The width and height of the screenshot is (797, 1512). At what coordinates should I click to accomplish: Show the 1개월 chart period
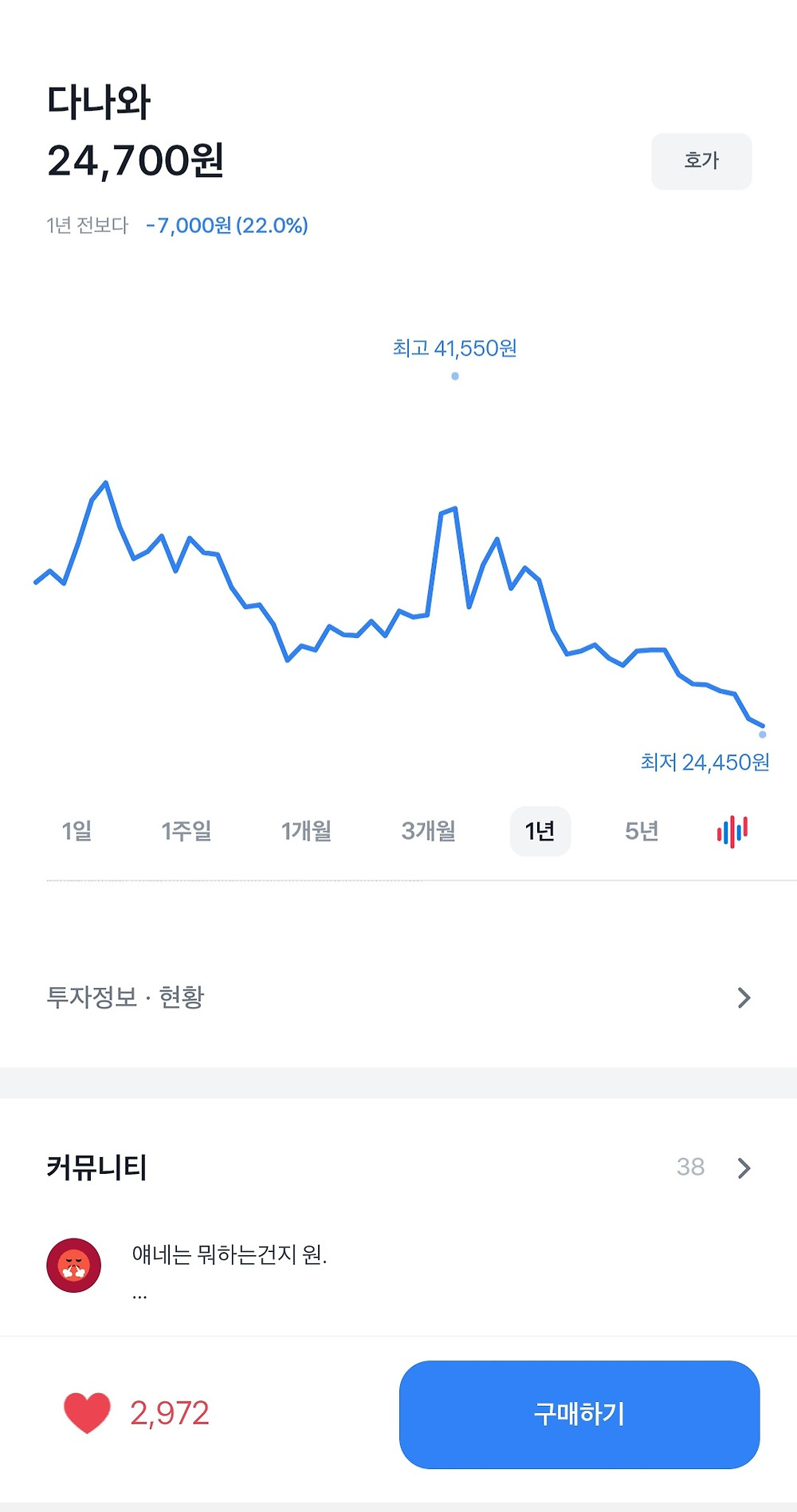[x=306, y=831]
